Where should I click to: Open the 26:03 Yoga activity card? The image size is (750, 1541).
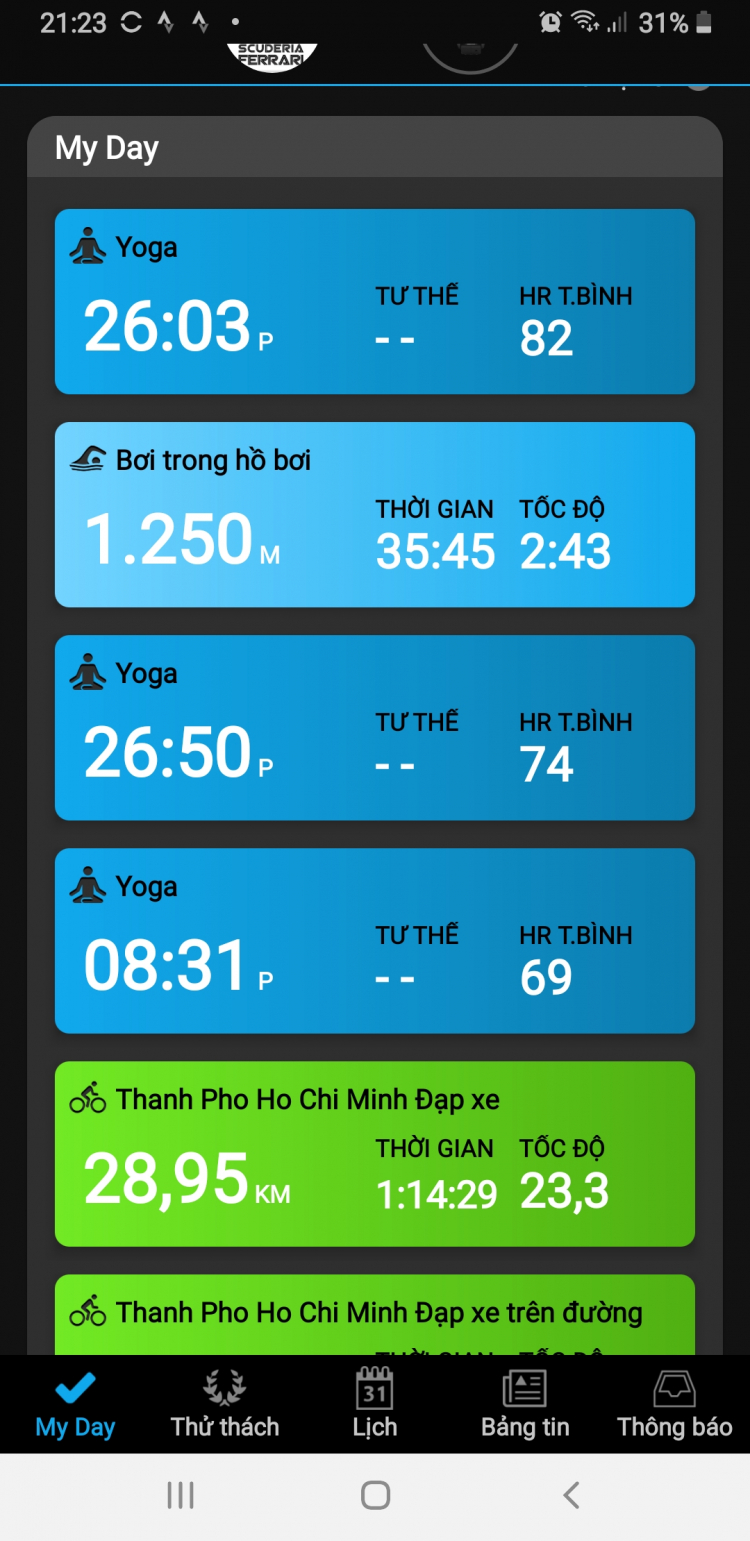(374, 301)
